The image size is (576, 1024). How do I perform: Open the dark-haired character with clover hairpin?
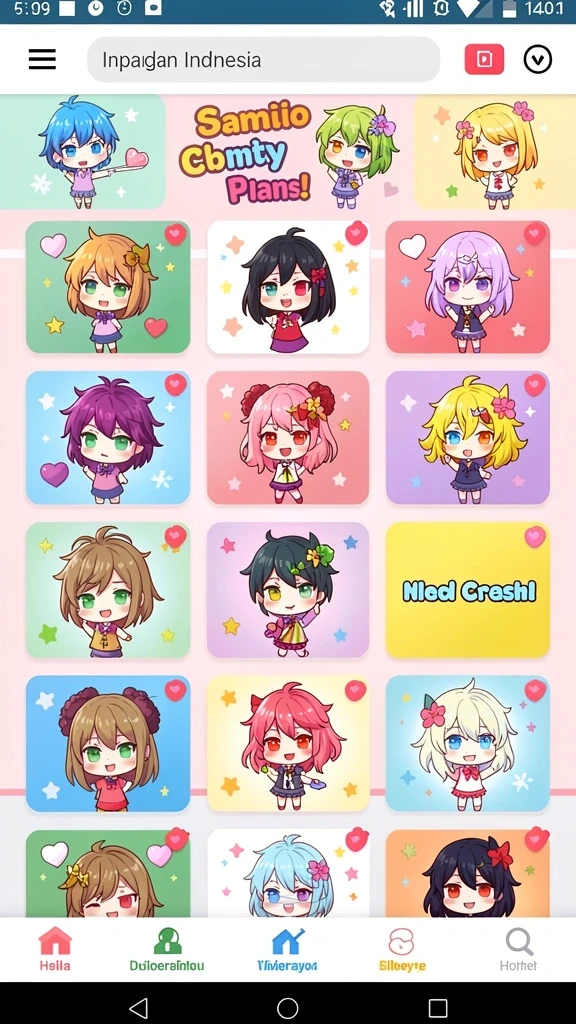pos(288,590)
